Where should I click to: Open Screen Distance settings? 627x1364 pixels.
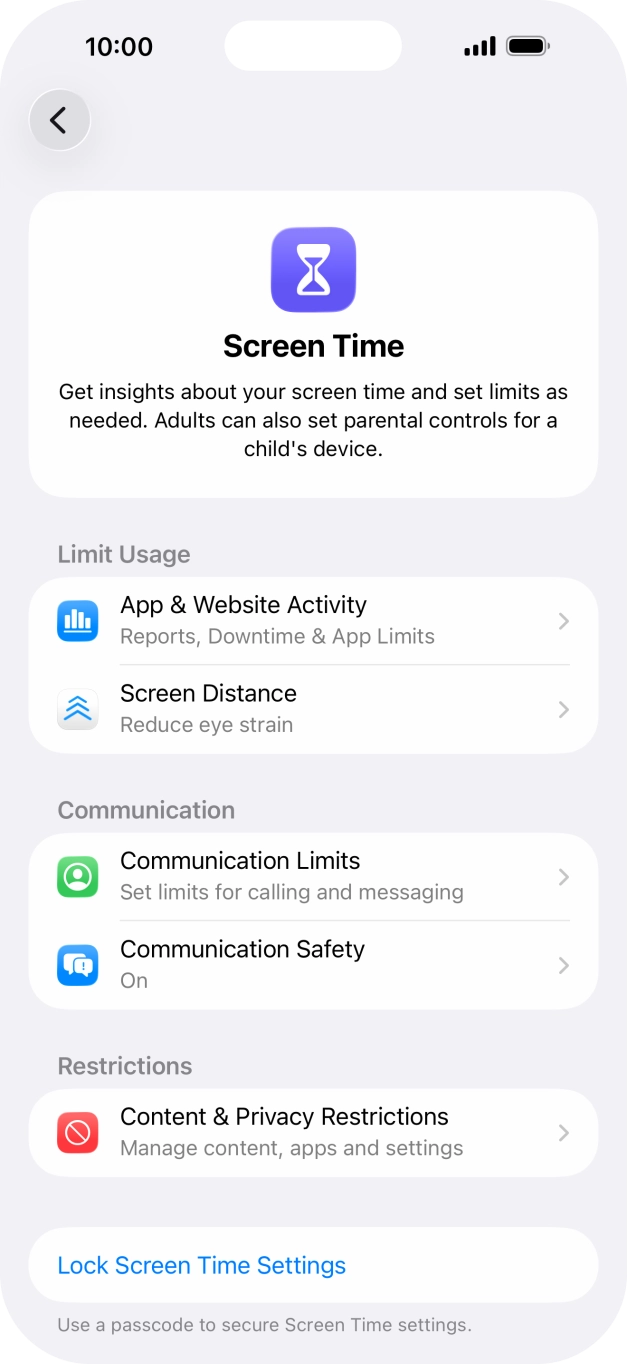(313, 709)
